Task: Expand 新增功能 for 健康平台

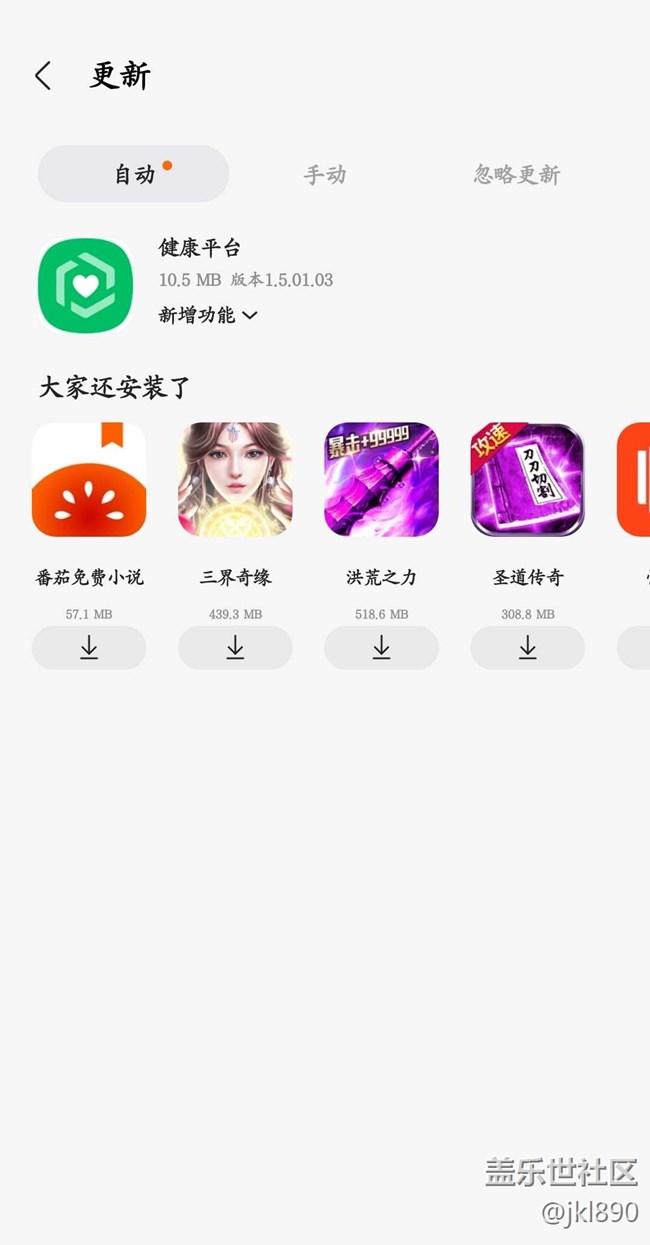Action: (x=208, y=315)
